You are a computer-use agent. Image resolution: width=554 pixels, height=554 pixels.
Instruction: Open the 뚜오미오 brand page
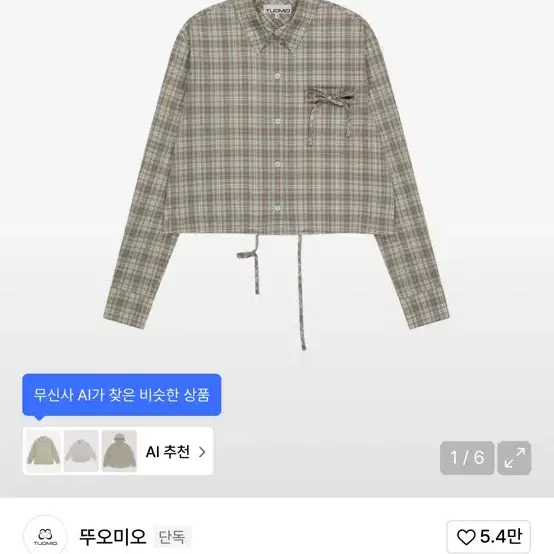[112, 536]
